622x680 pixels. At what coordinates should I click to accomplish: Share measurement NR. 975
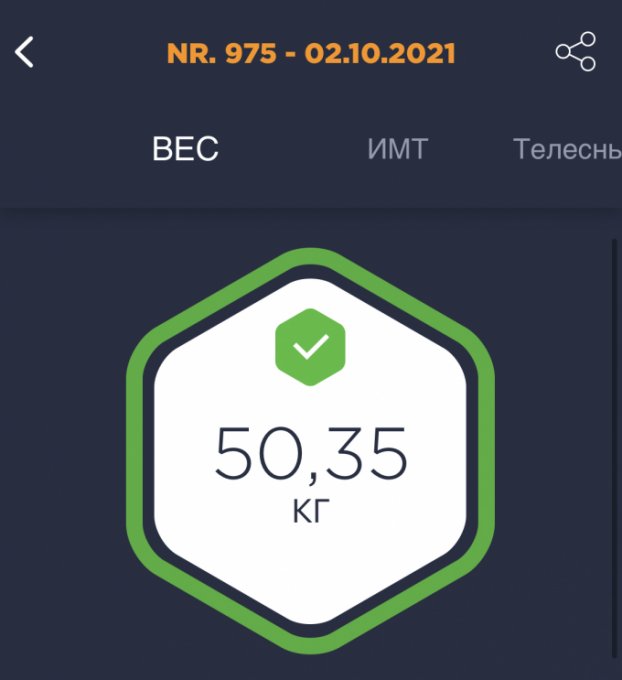click(x=576, y=52)
